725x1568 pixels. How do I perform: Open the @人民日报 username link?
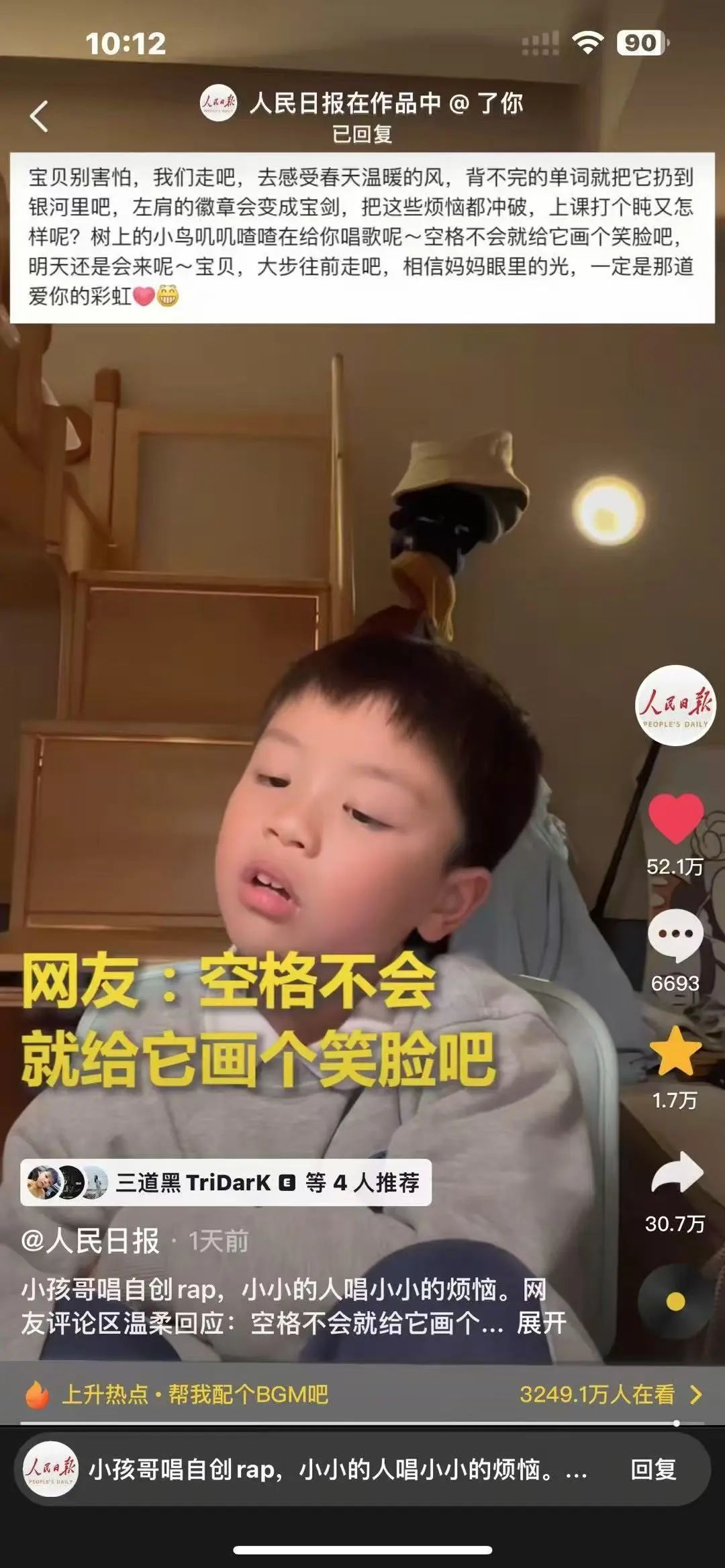91,1241
